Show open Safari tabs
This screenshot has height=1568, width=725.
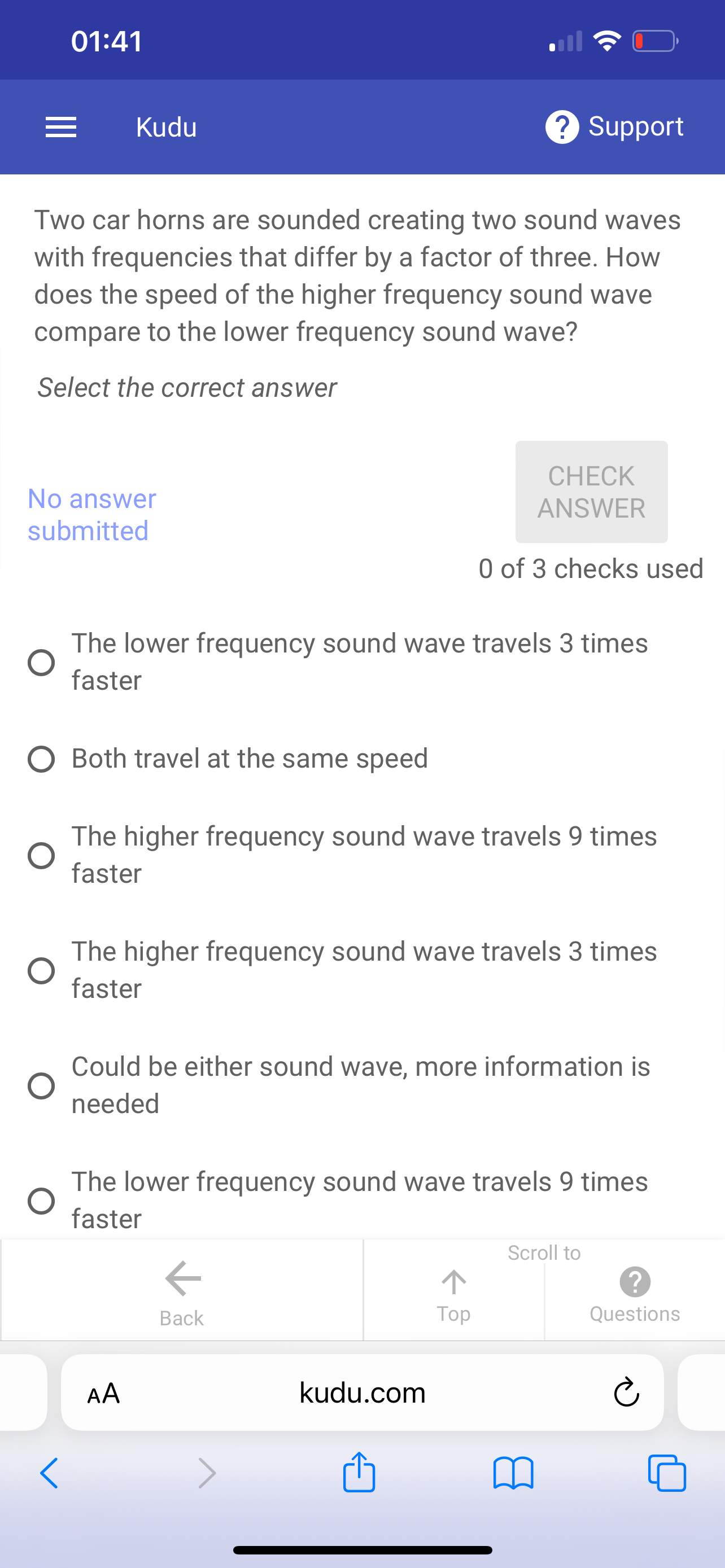(x=667, y=1474)
